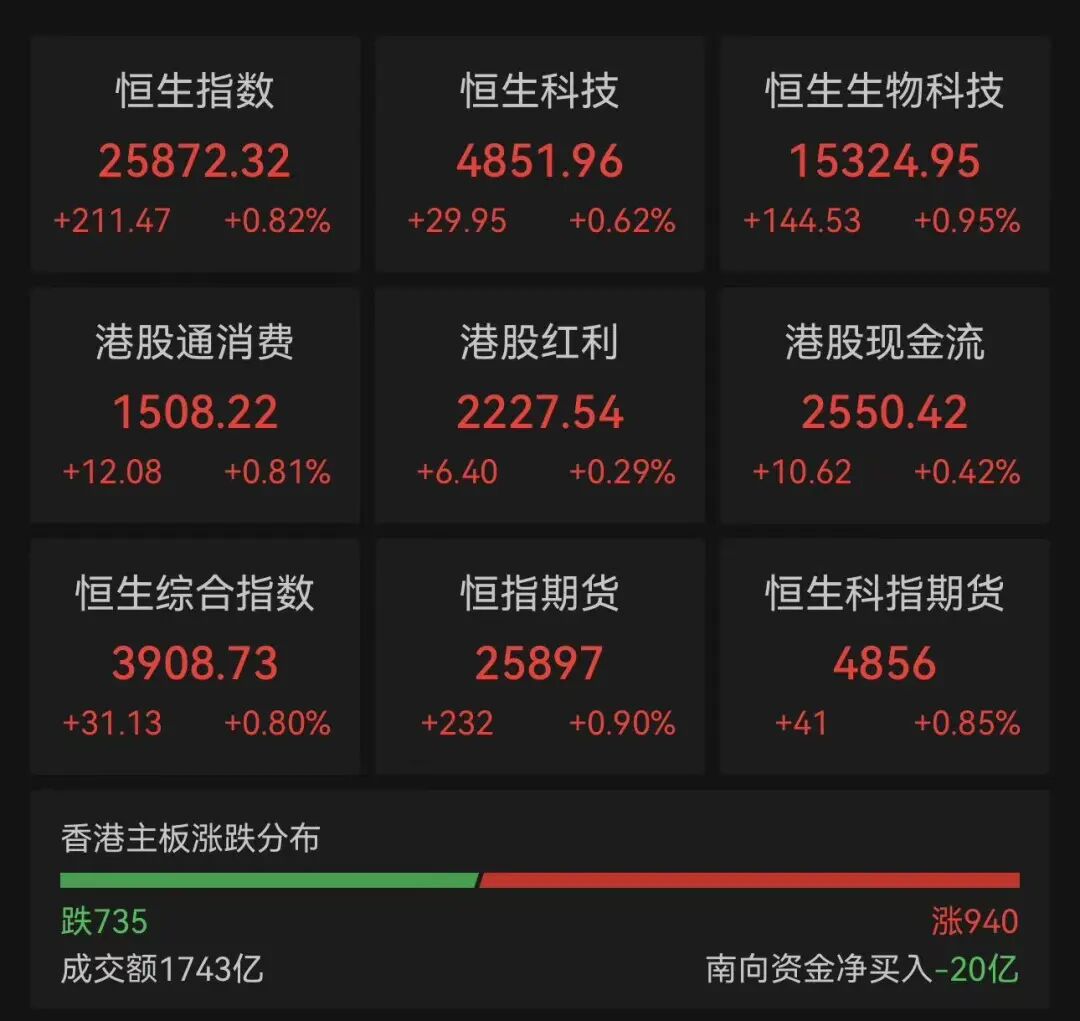Select the 恒生生物科技 card
The height and width of the screenshot is (1021, 1080).
[x=885, y=155]
